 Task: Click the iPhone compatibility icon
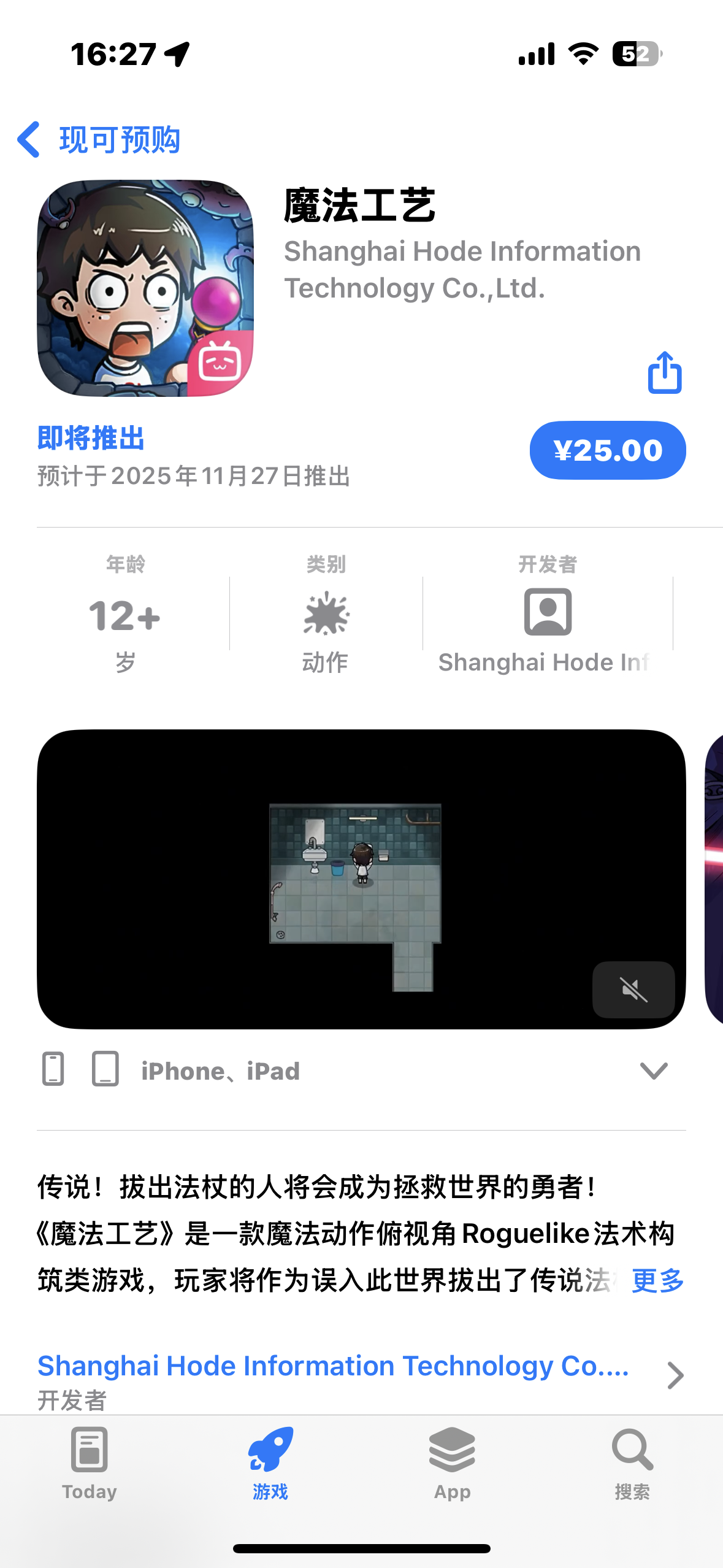pos(53,1070)
